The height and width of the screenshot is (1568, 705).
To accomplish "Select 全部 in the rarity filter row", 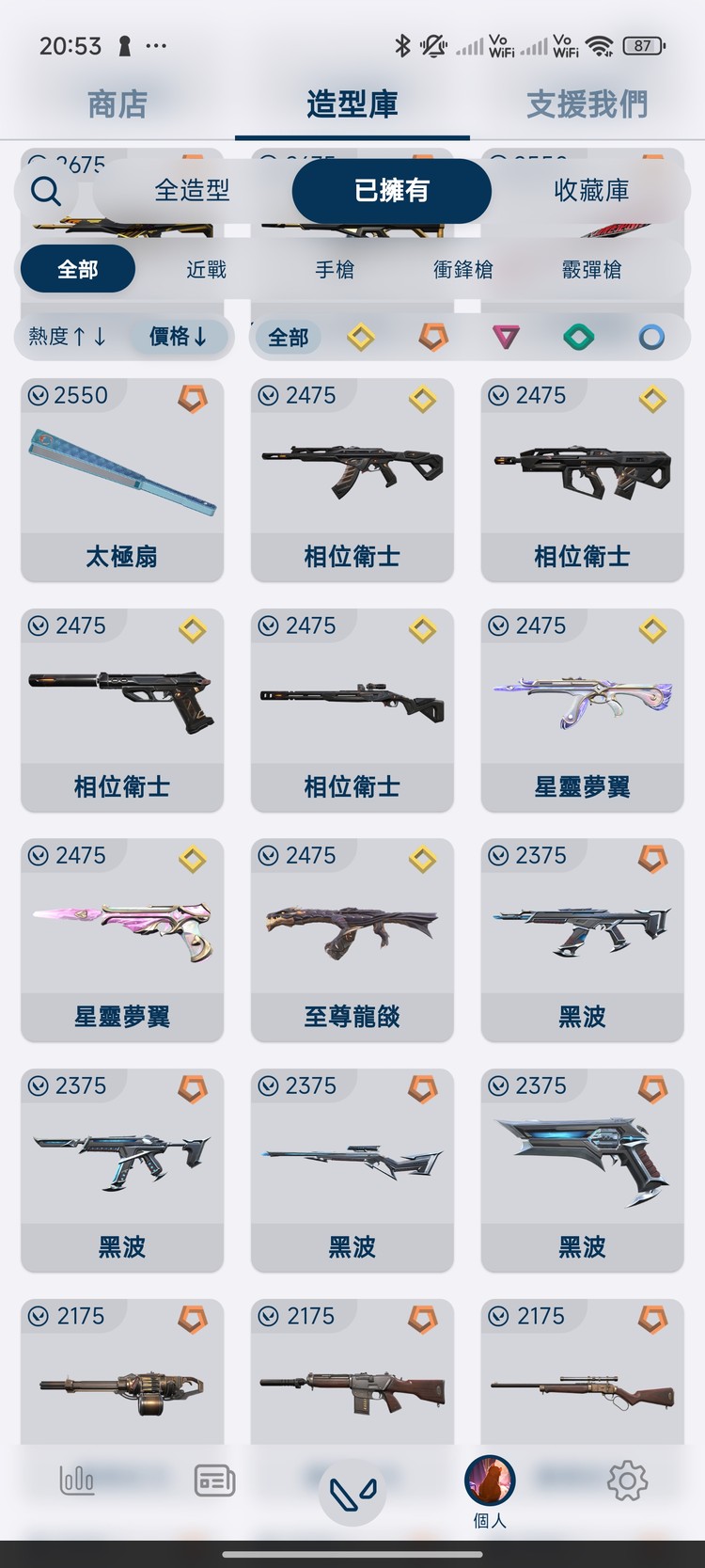I will 287,337.
